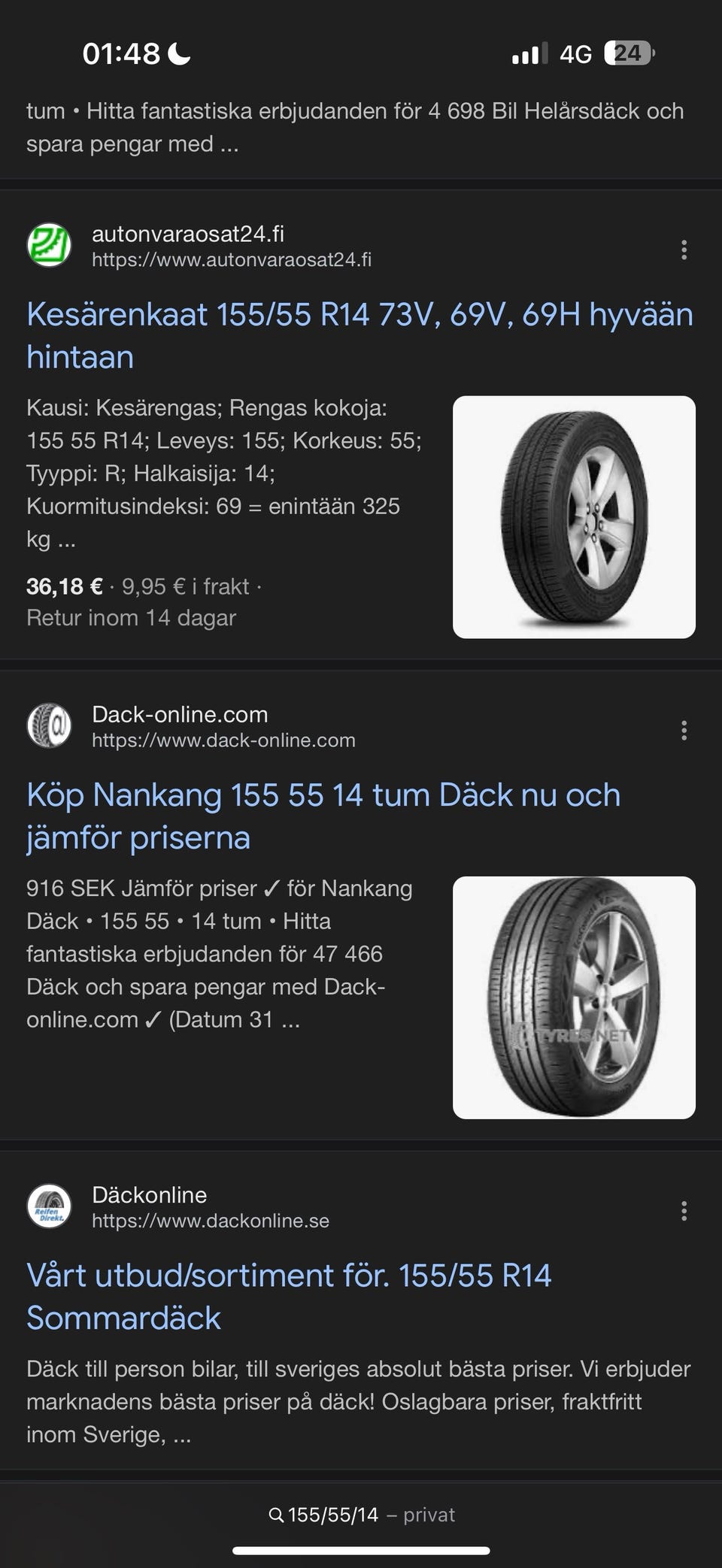The width and height of the screenshot is (722, 1568).
Task: Tap the 155/55/14 address bar
Action: pos(361,1514)
